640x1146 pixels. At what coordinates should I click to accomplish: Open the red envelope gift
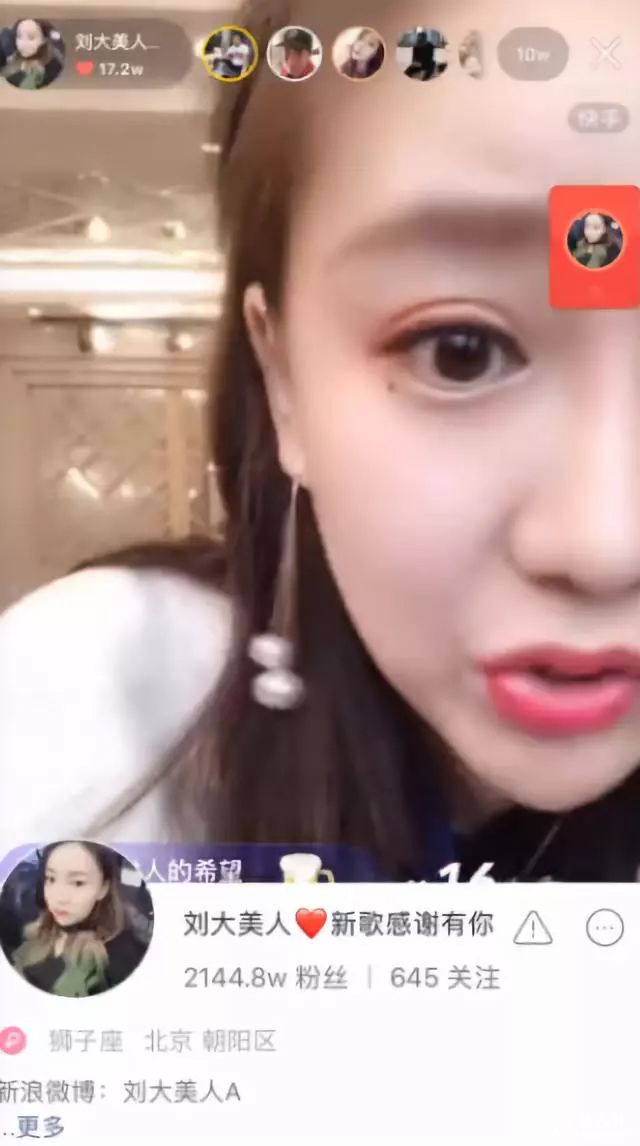(594, 246)
